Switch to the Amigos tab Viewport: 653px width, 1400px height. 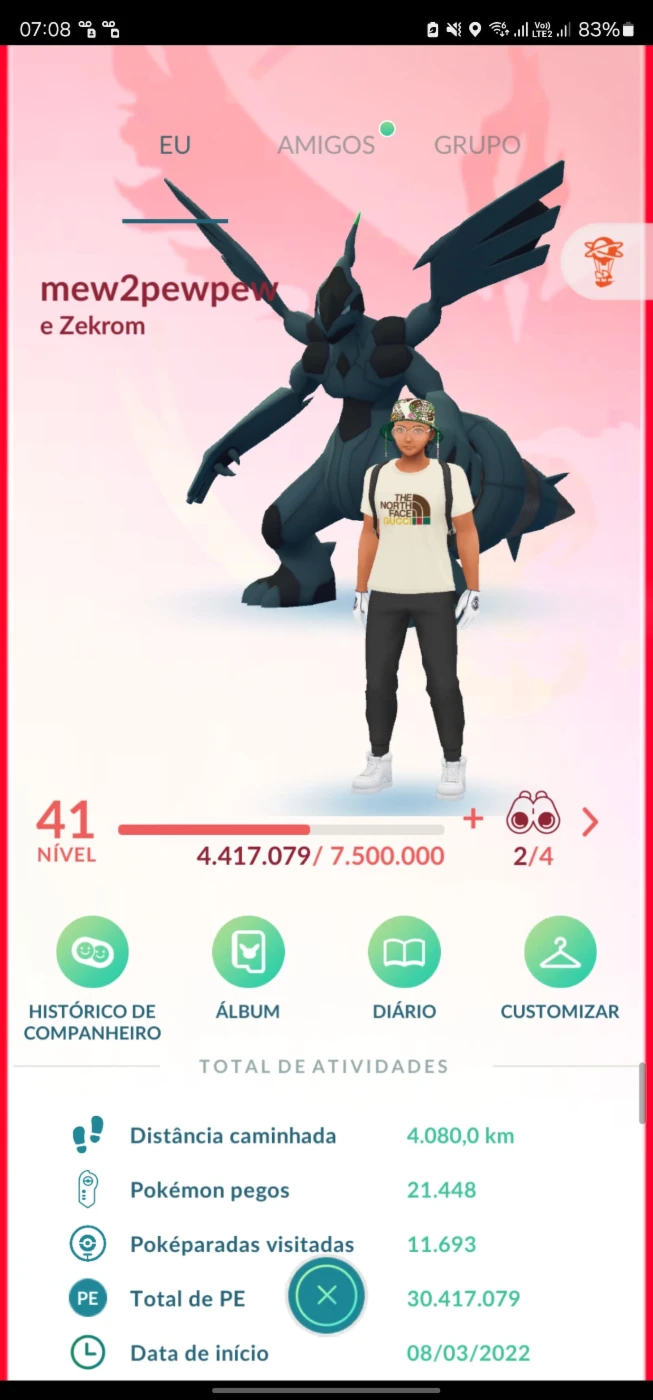(x=326, y=145)
